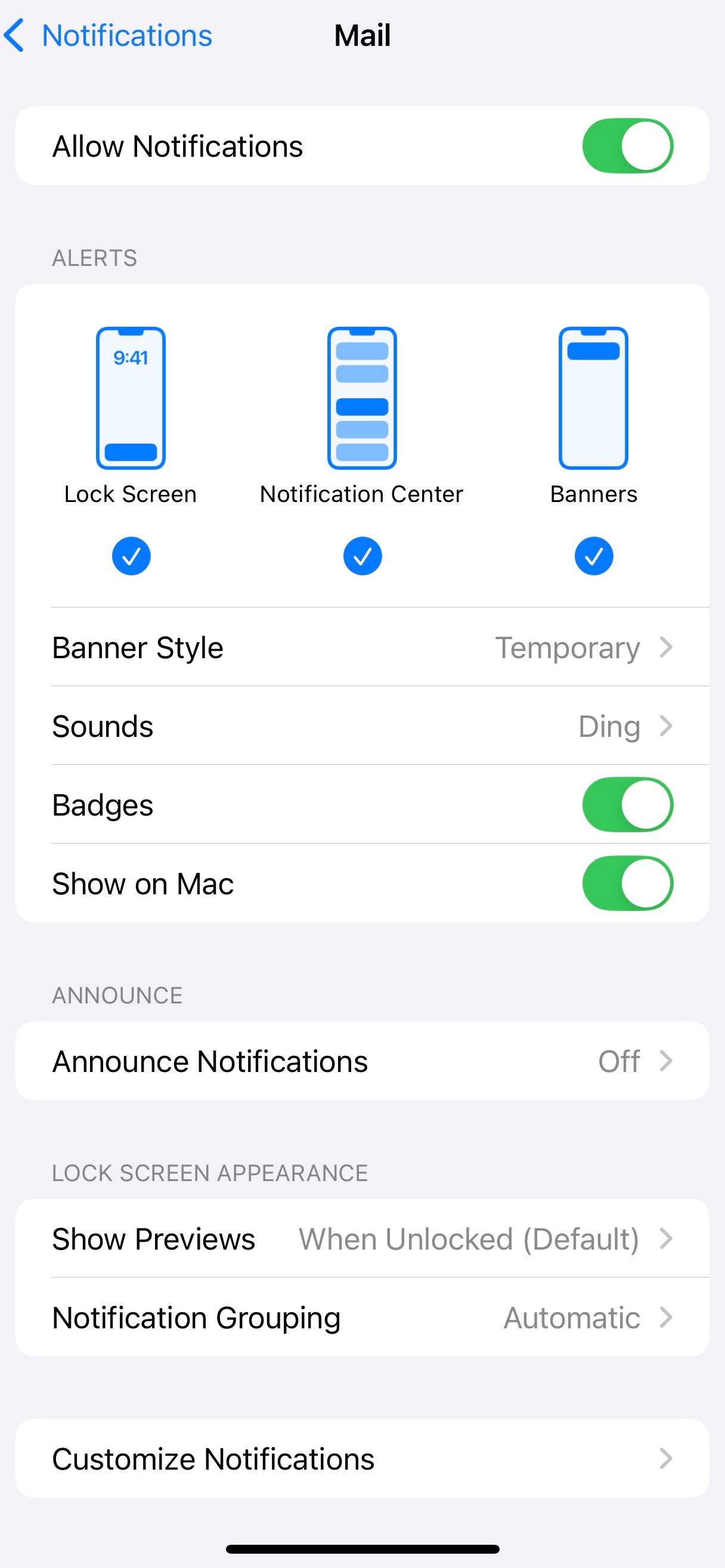The height and width of the screenshot is (1568, 725).
Task: Turn off Allow Notifications switch
Action: (627, 146)
